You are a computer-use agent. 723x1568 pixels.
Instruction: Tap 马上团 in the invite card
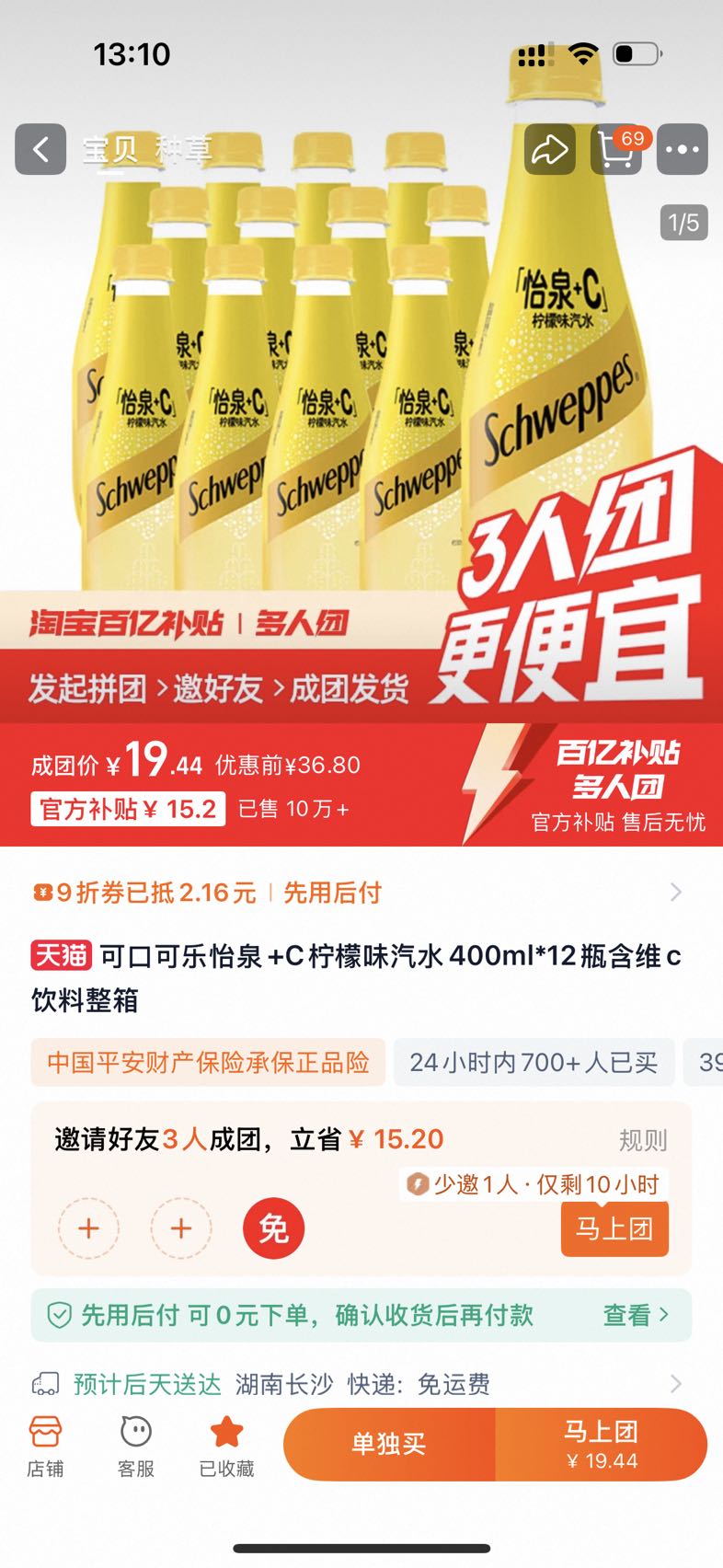tap(614, 1228)
